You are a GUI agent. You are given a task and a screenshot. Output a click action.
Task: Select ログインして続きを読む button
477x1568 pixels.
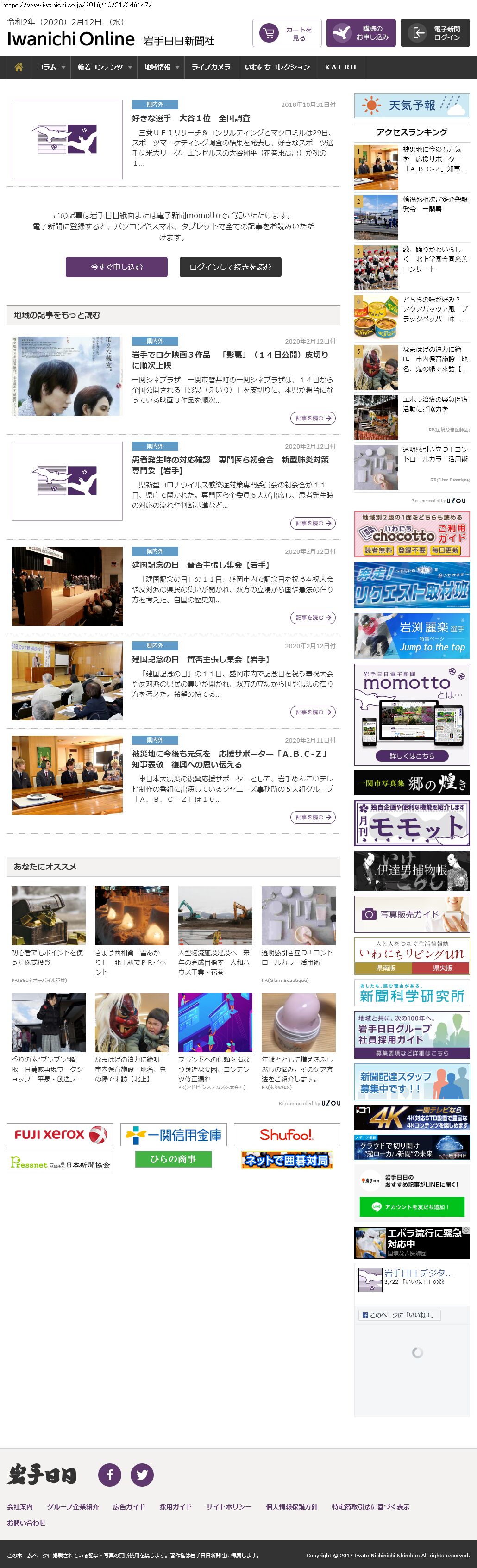click(x=230, y=267)
